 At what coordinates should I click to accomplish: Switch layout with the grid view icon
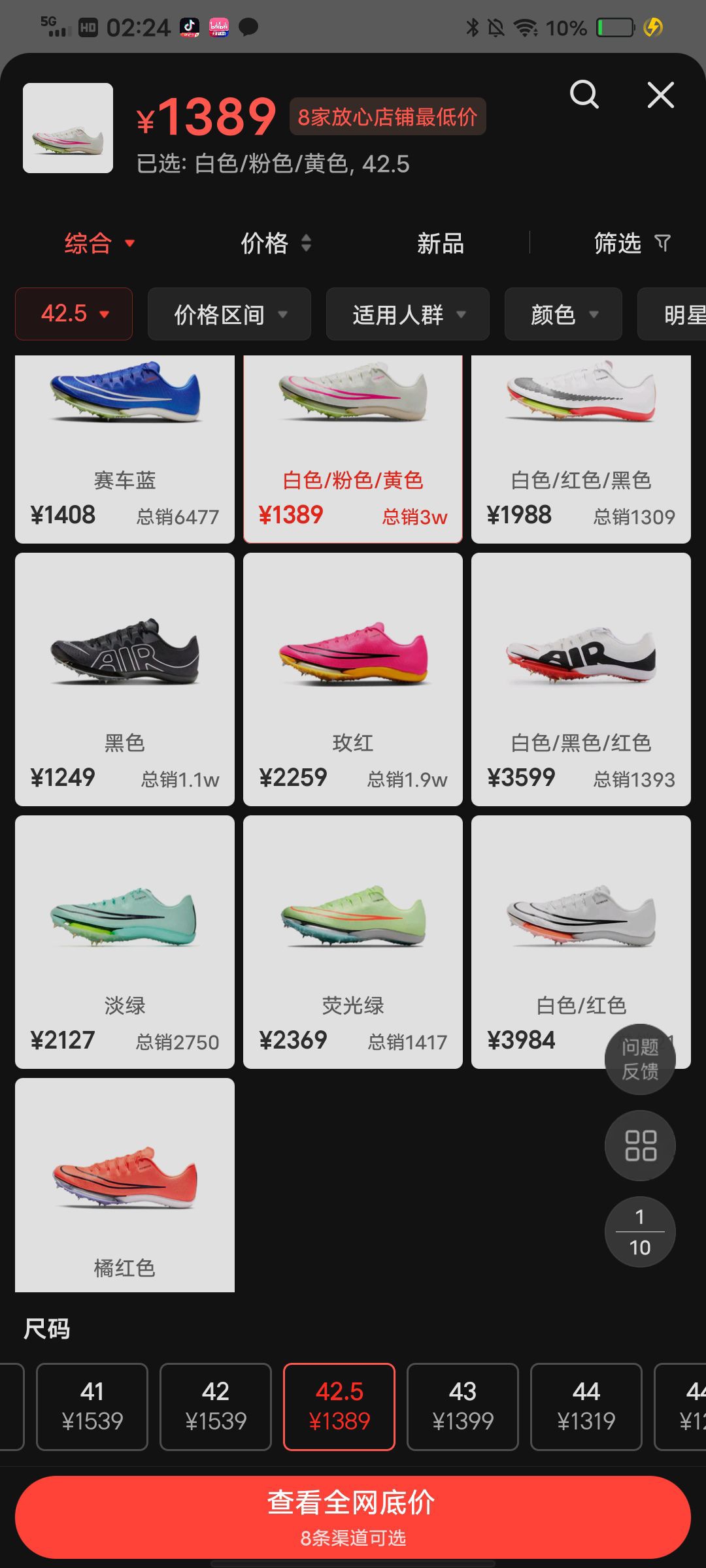[x=639, y=1145]
